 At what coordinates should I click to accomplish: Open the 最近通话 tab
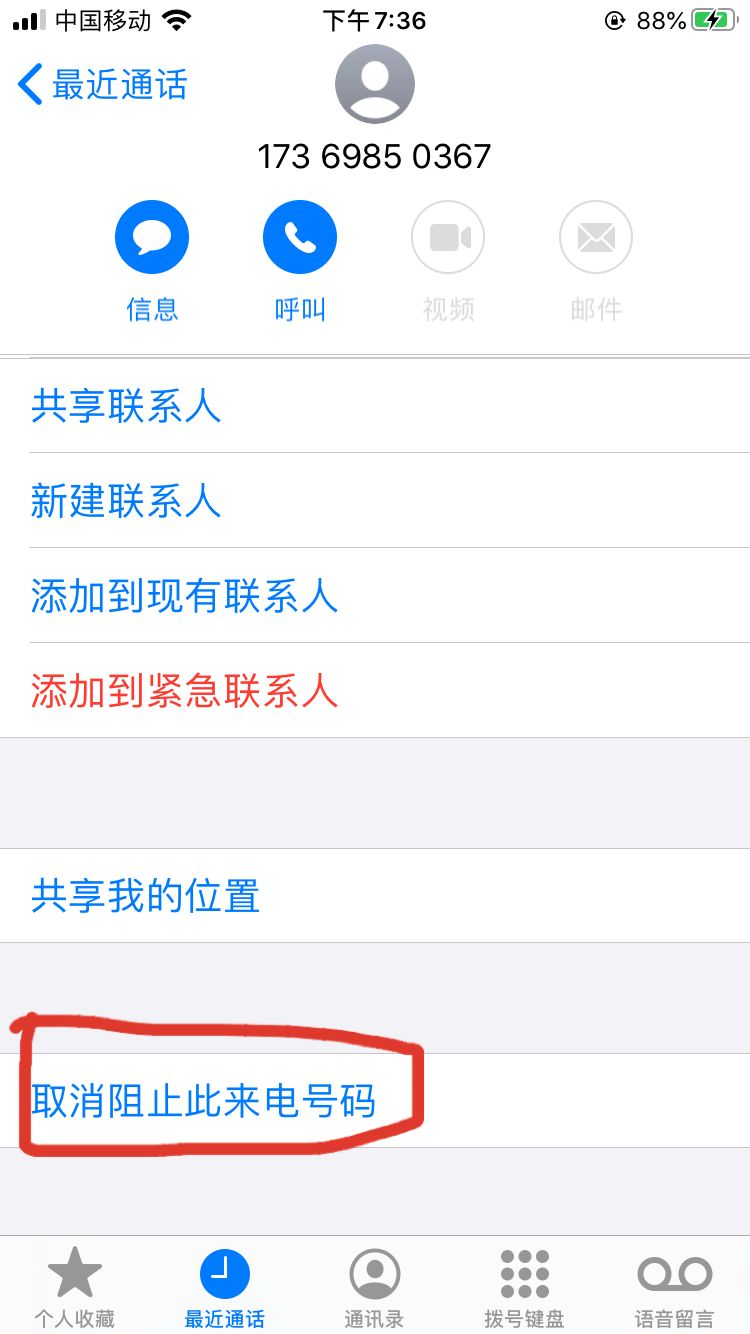[x=225, y=1287]
